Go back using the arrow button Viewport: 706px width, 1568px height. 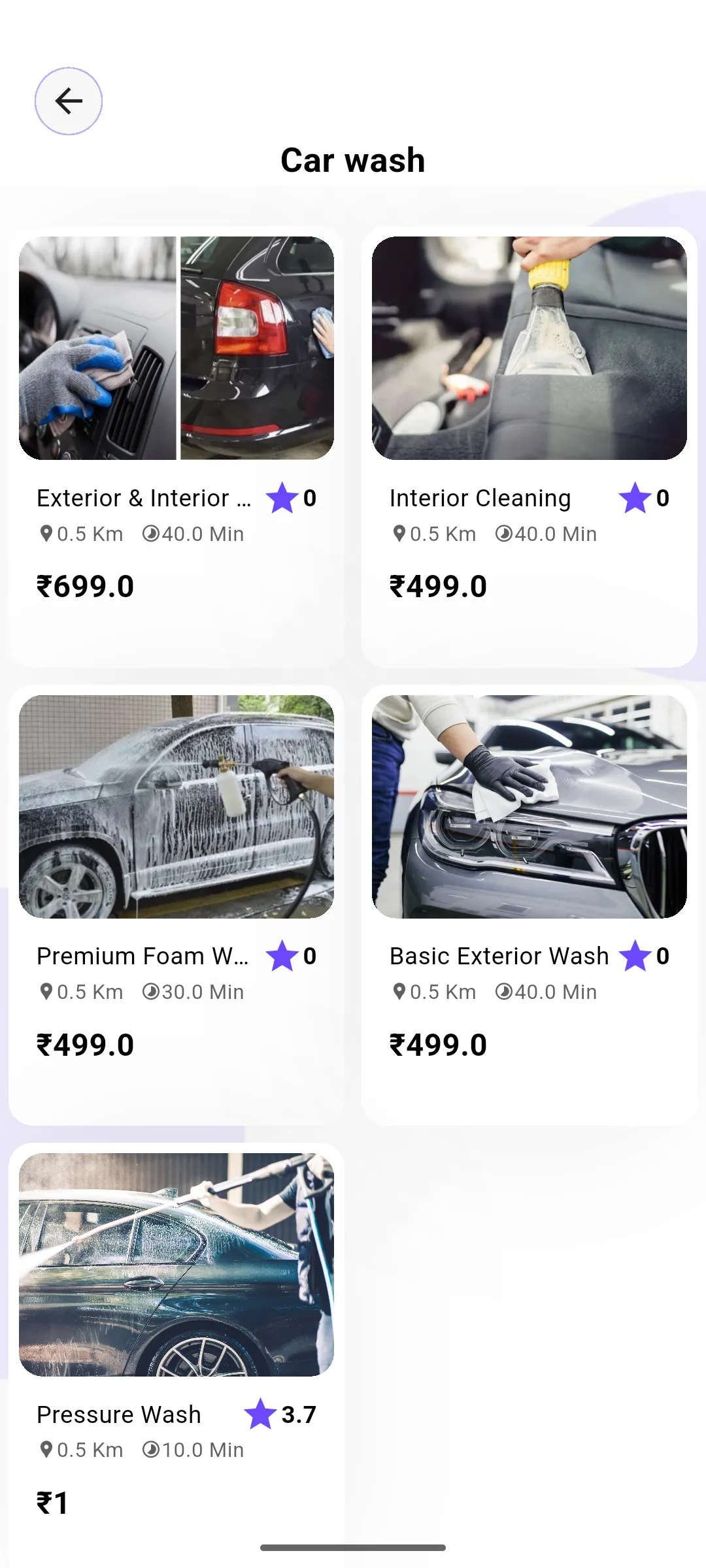pos(69,101)
